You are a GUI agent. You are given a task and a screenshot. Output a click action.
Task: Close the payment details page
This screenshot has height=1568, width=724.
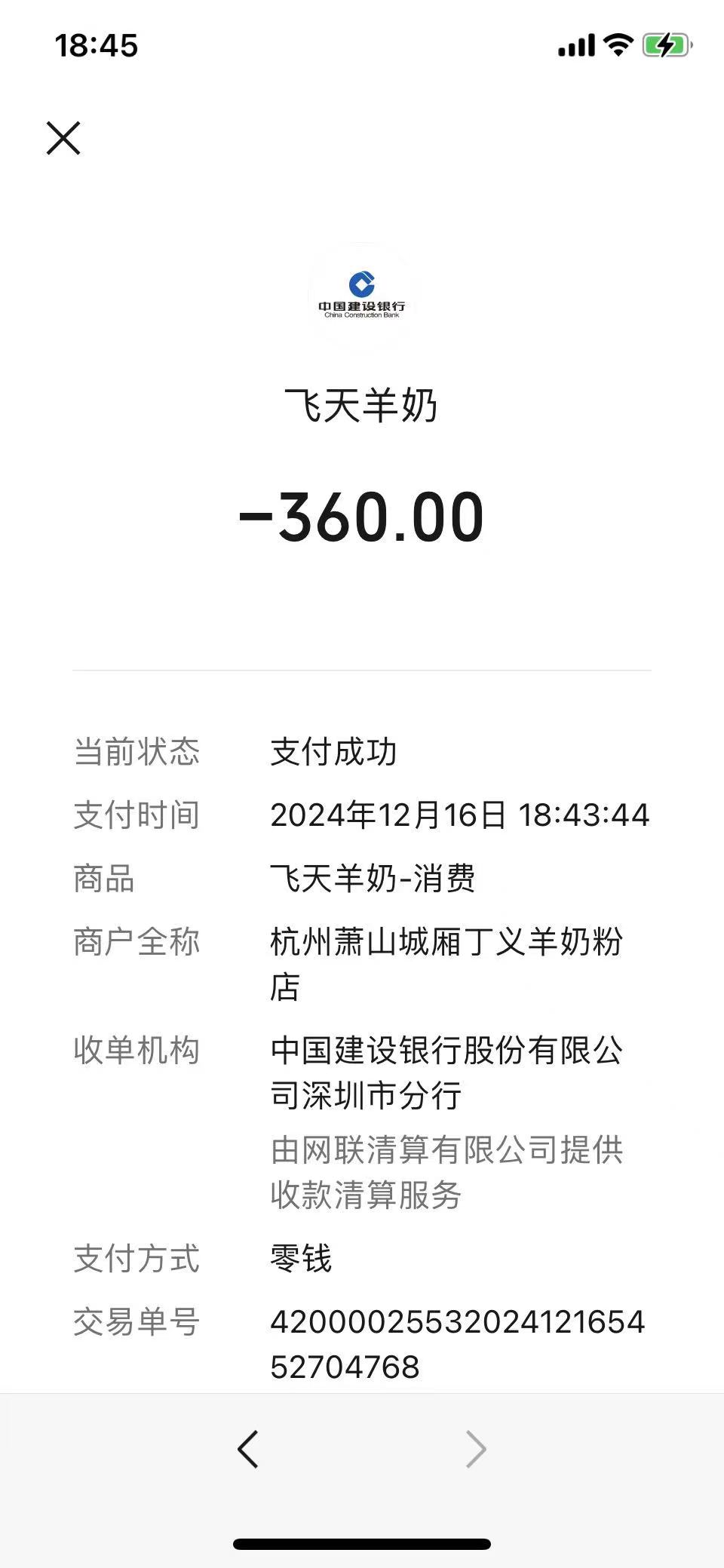click(x=63, y=138)
